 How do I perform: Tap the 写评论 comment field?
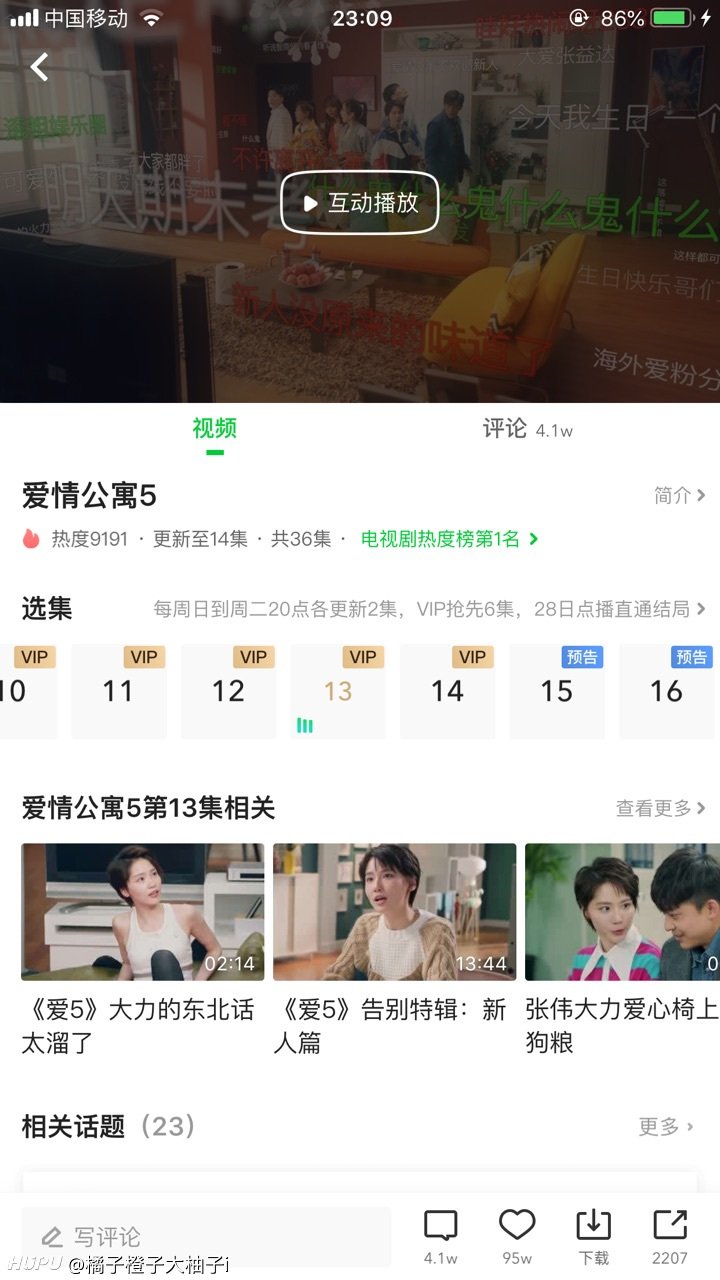coord(206,1237)
